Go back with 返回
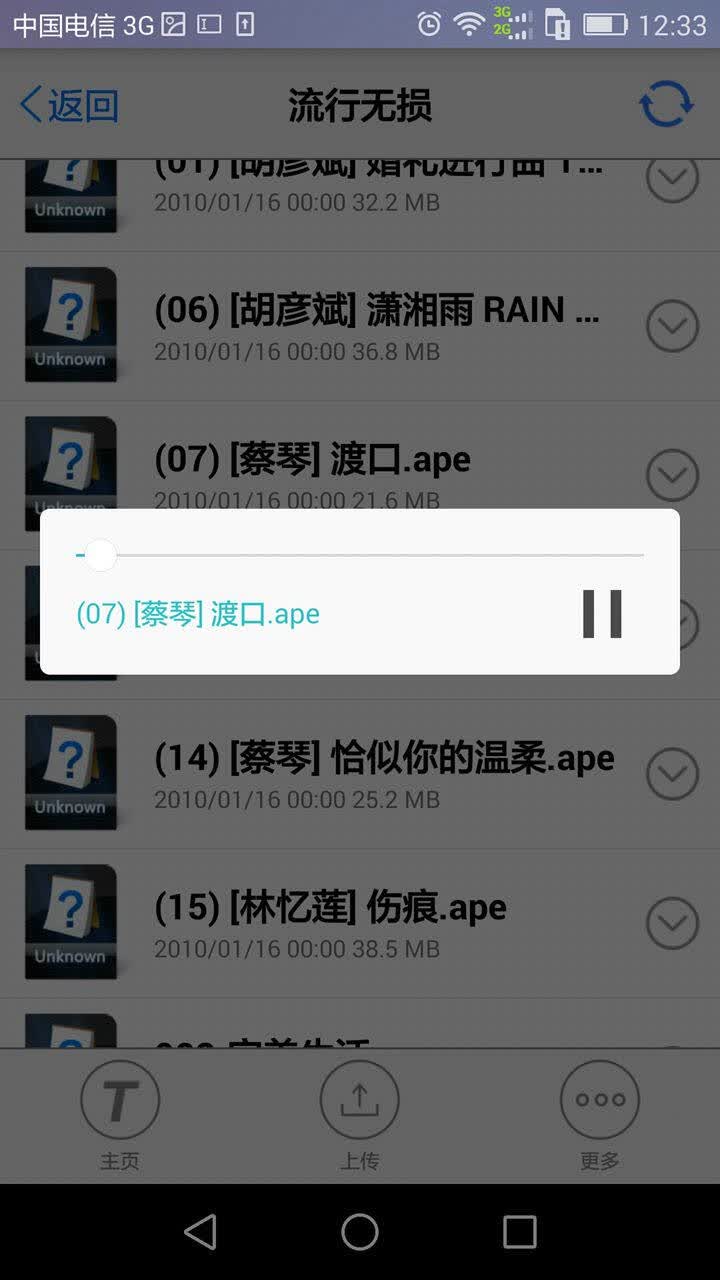The width and height of the screenshot is (720, 1280). pos(70,104)
